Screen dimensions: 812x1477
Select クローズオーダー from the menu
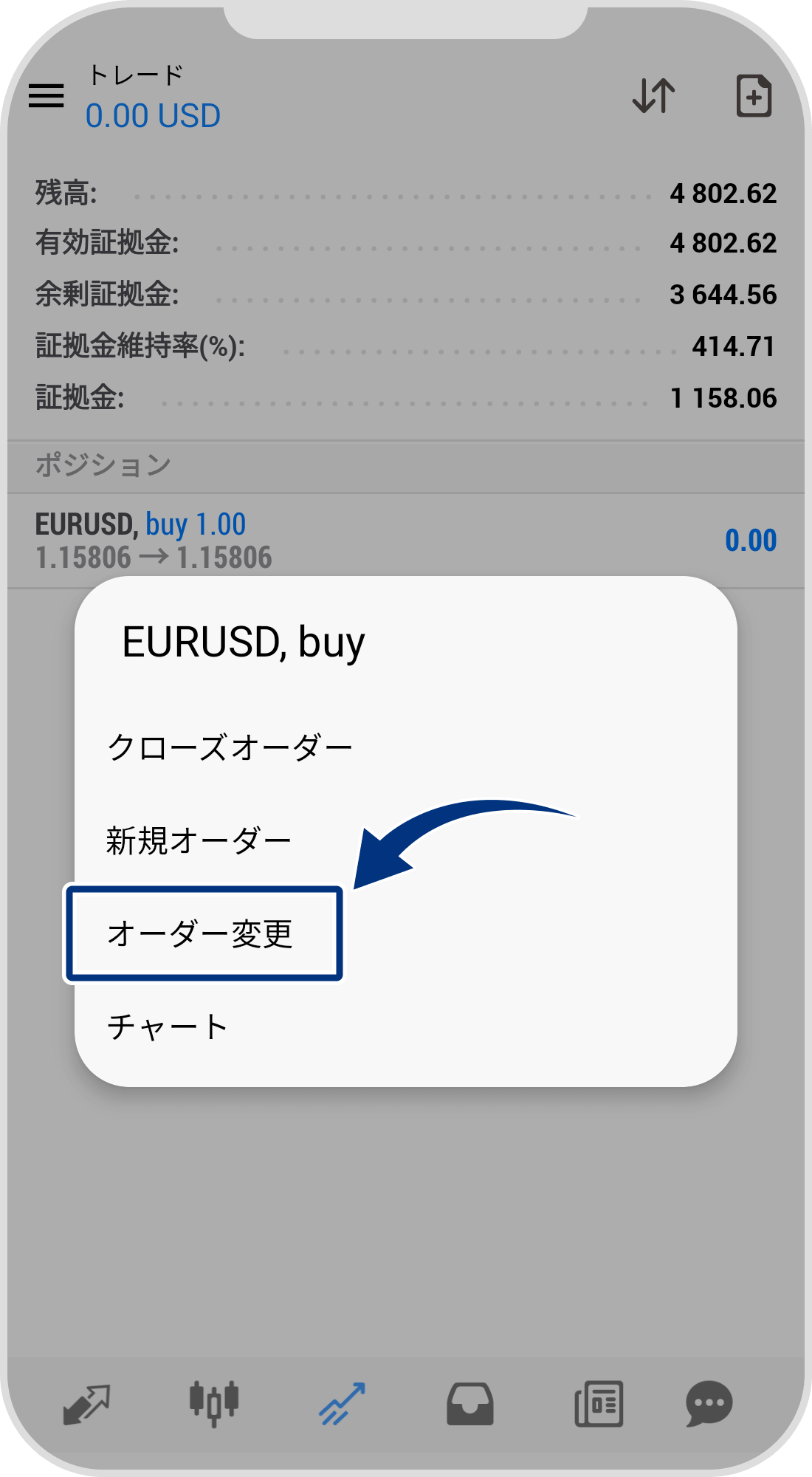pos(230,747)
